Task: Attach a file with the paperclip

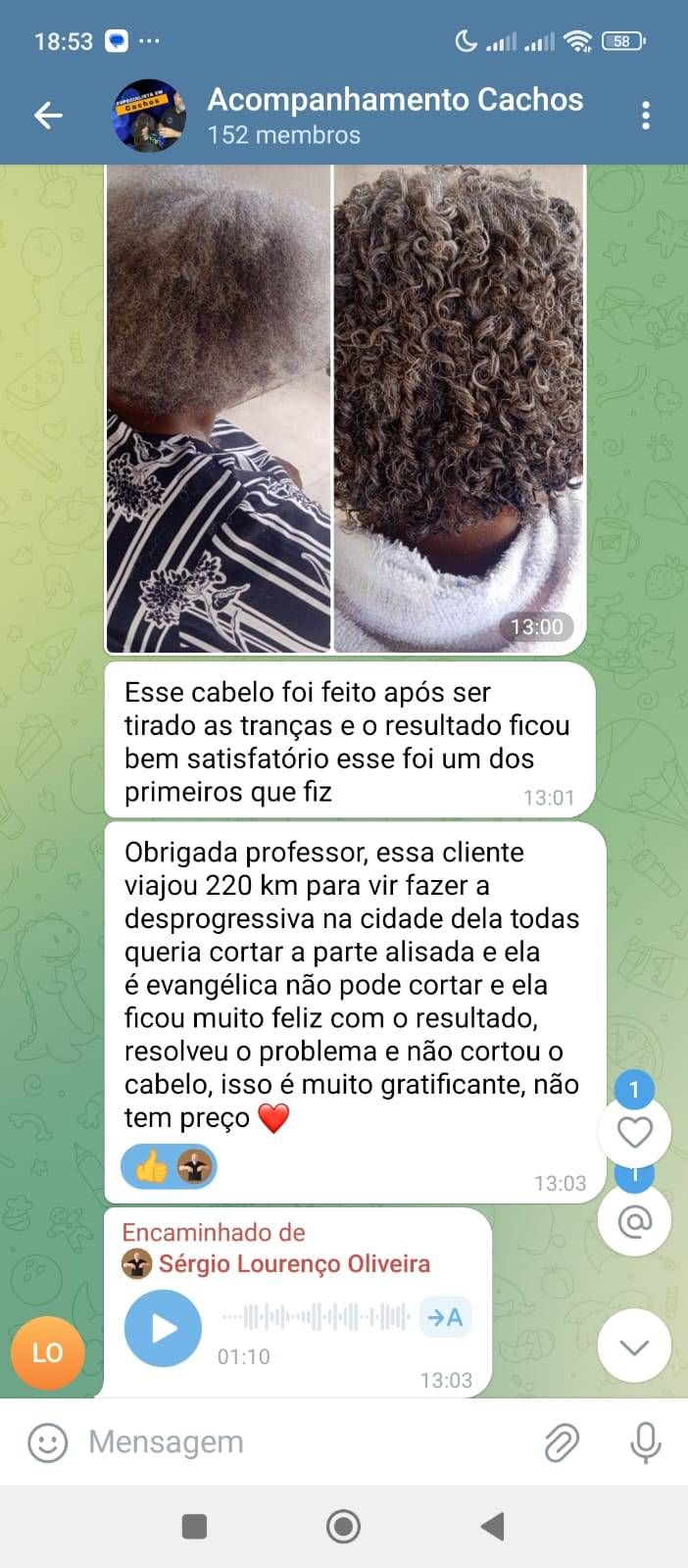Action: pyautogui.click(x=562, y=1443)
